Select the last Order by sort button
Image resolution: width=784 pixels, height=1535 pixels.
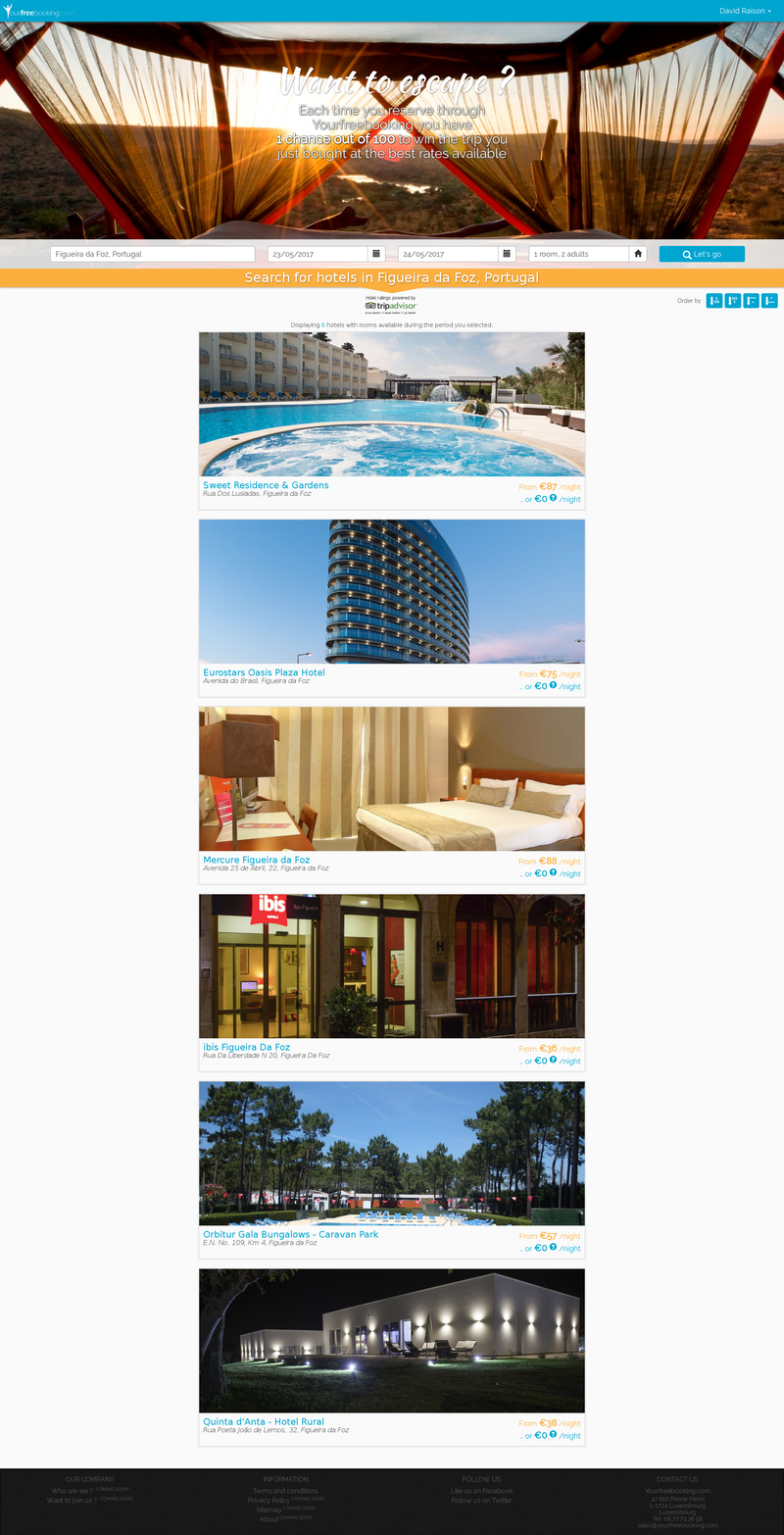769,301
